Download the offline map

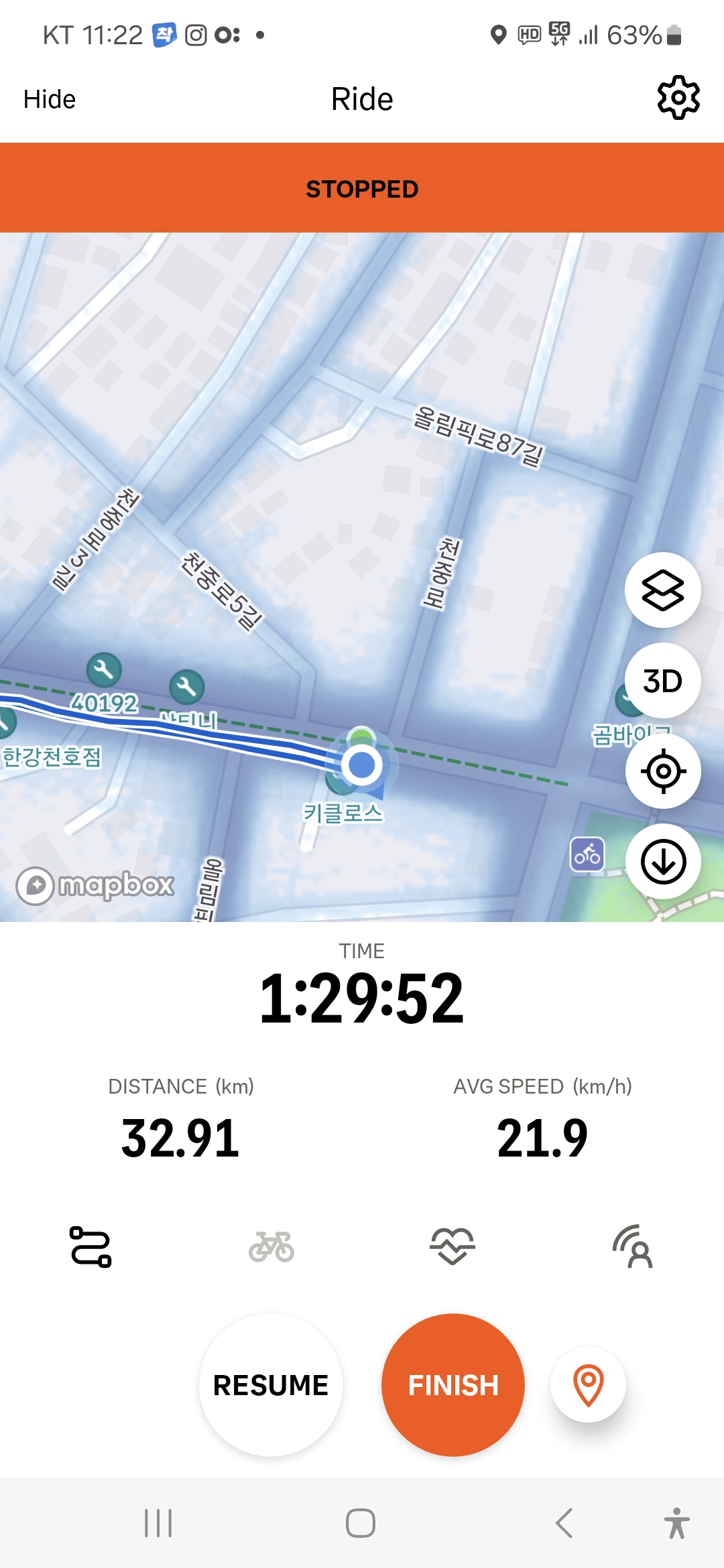(x=663, y=862)
